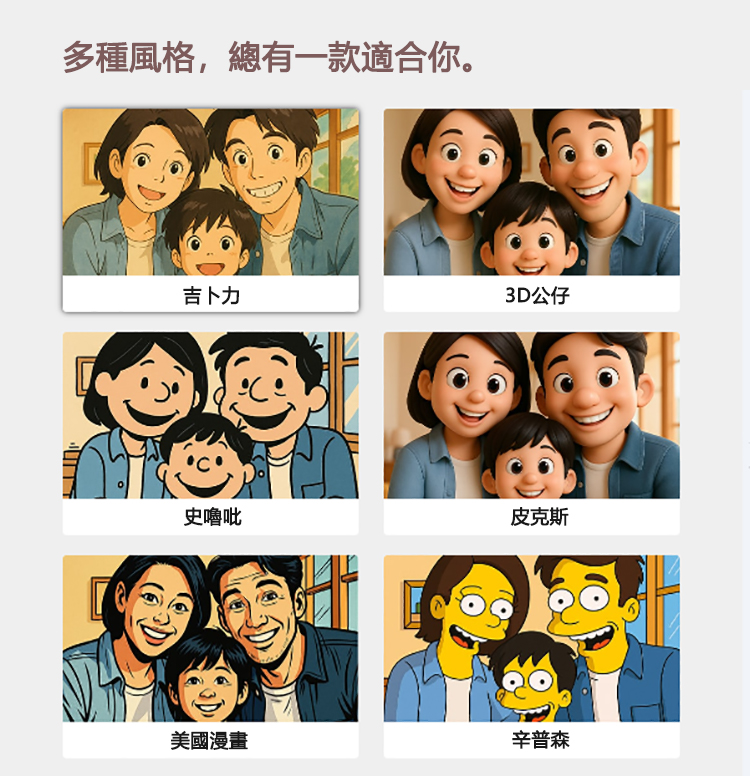
Task: Open the 皮克斯 style card
Action: point(531,432)
